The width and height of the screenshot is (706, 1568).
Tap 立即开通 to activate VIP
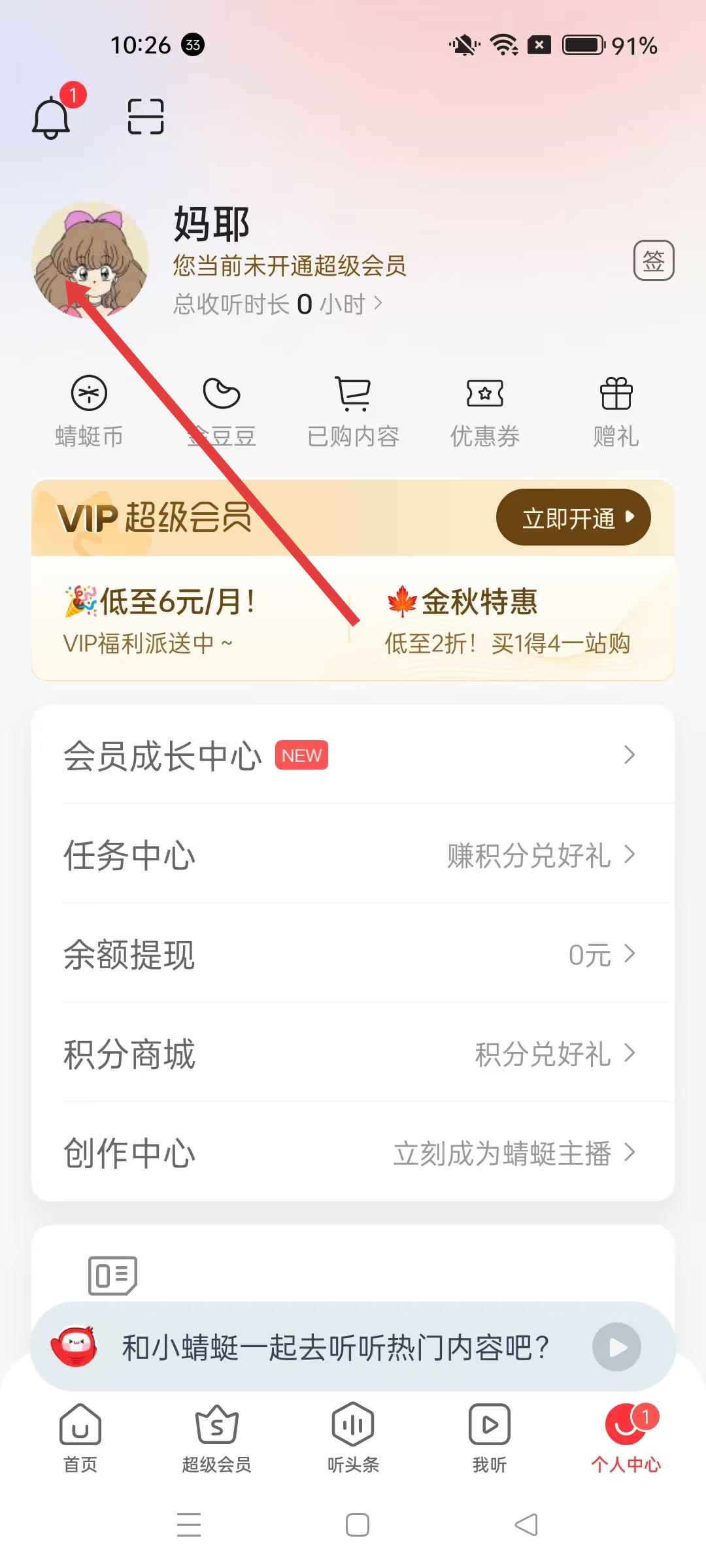pos(573,517)
